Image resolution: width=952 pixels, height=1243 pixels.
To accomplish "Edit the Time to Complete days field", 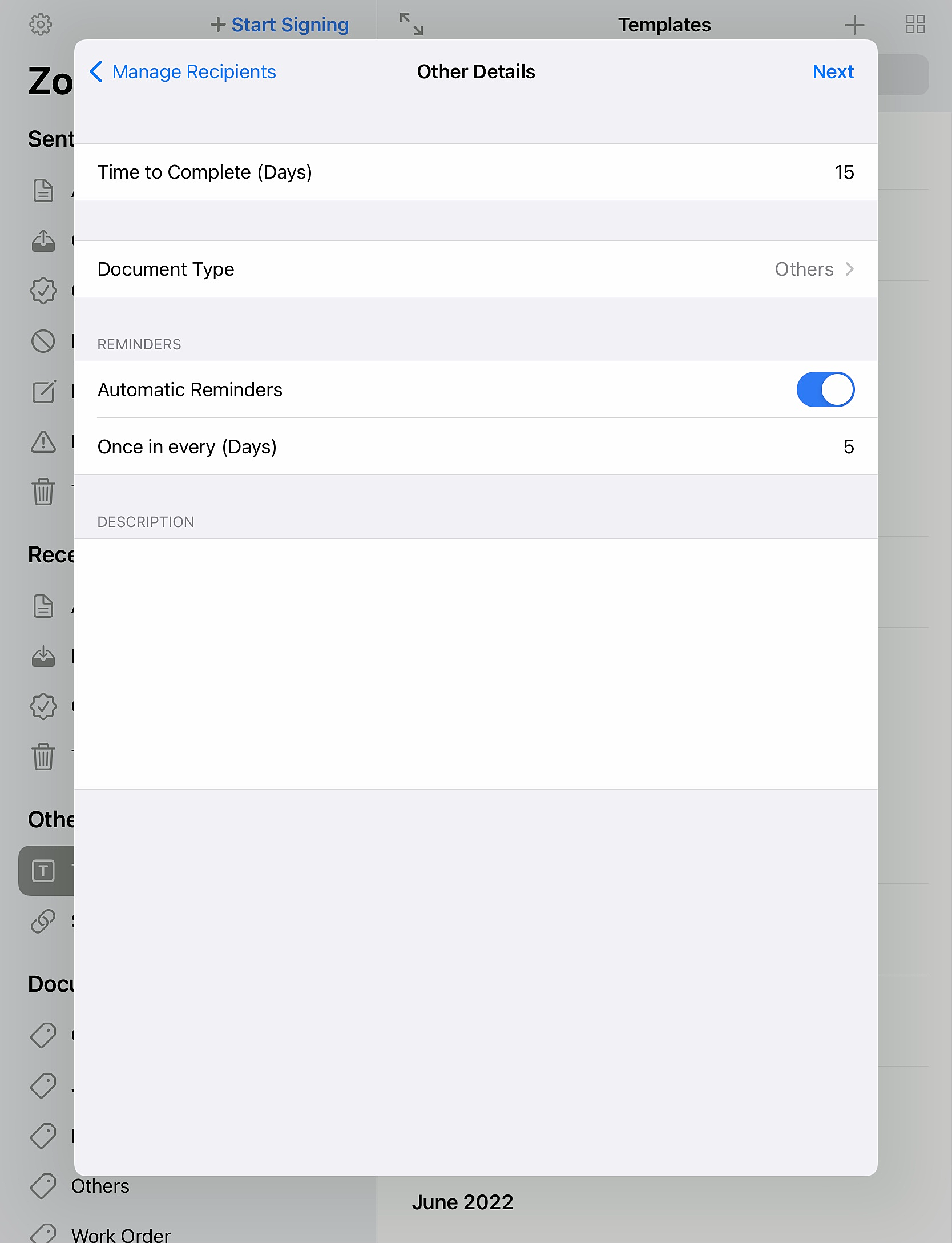I will pos(843,172).
